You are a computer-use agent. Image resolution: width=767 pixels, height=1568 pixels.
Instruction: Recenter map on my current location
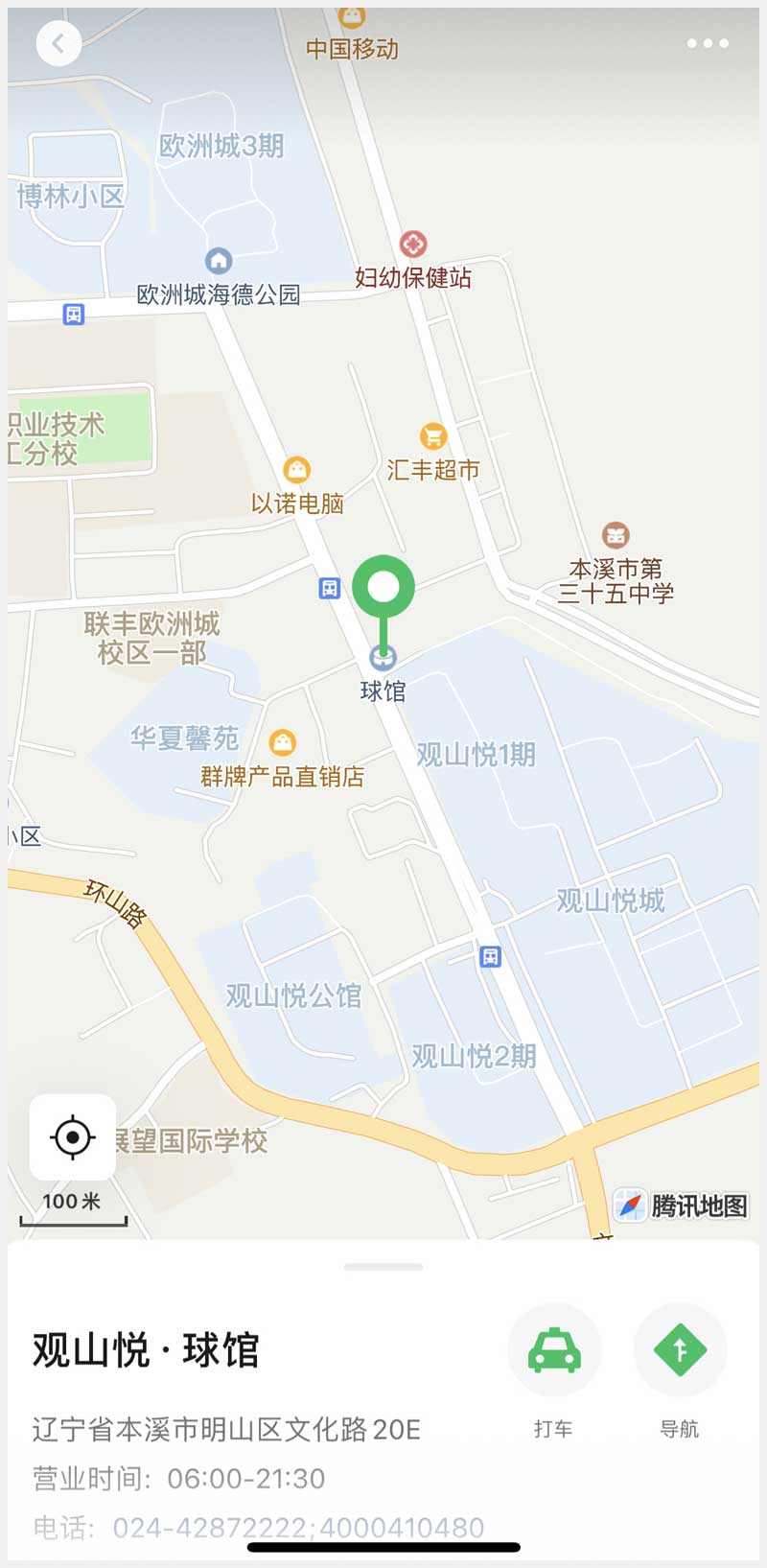pos(73,1137)
